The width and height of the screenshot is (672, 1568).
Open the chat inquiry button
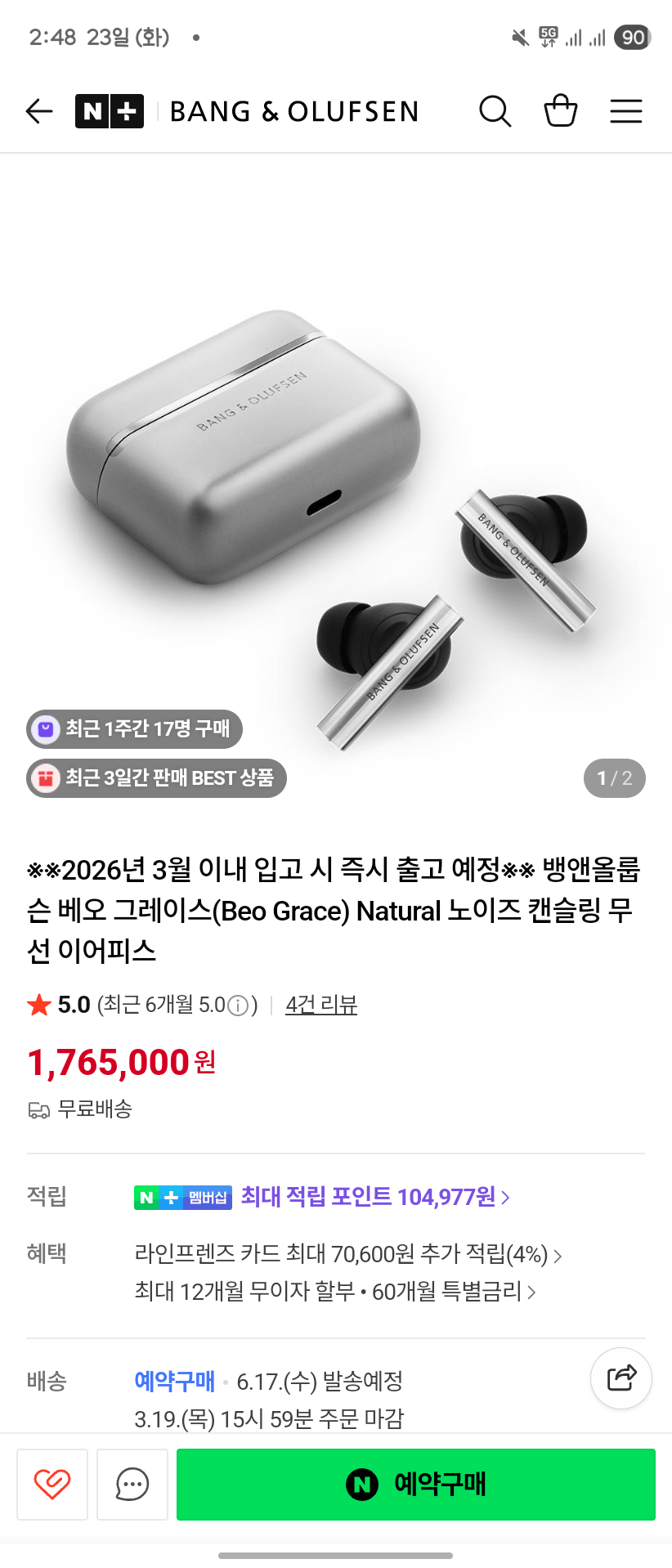tap(132, 1484)
